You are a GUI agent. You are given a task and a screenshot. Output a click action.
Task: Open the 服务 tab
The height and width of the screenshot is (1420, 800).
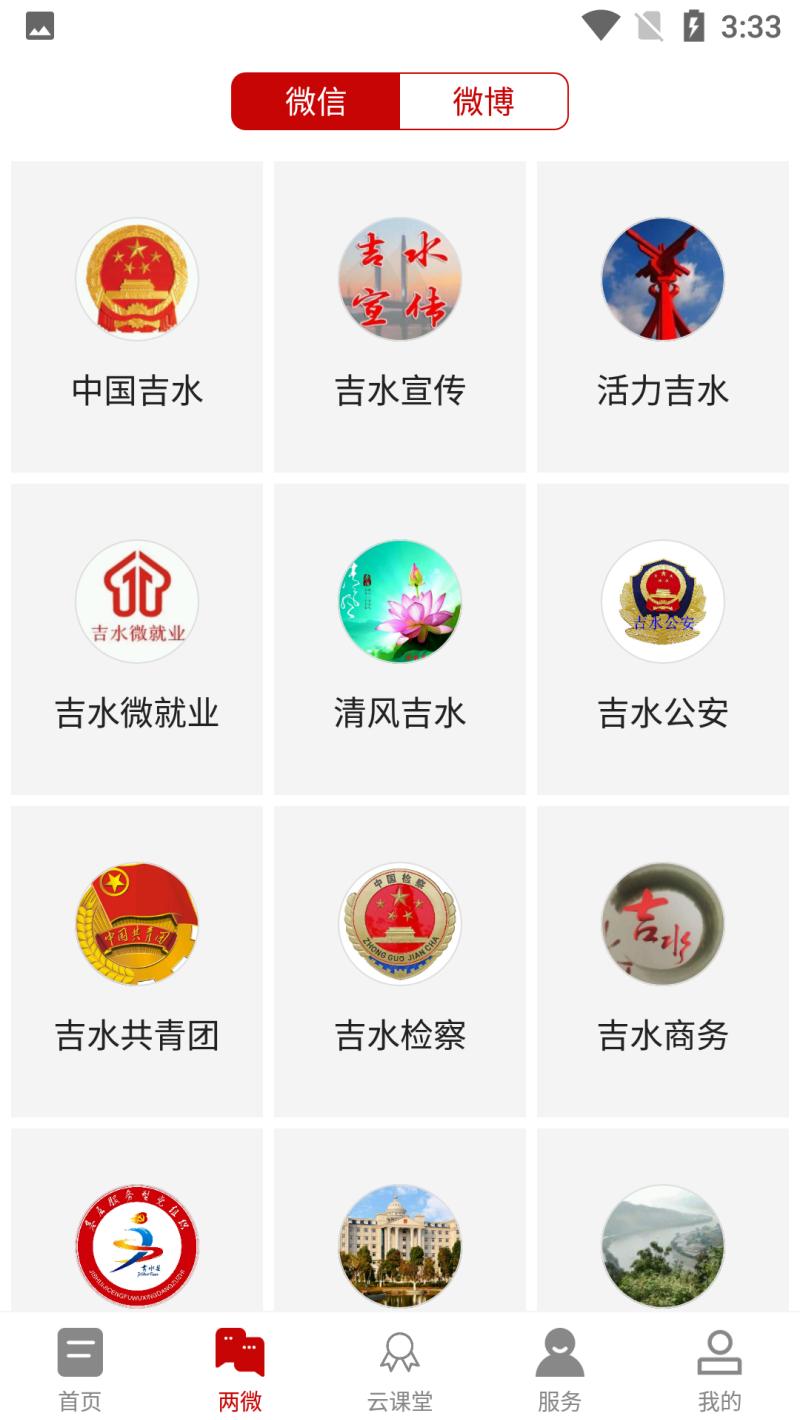click(x=560, y=1368)
